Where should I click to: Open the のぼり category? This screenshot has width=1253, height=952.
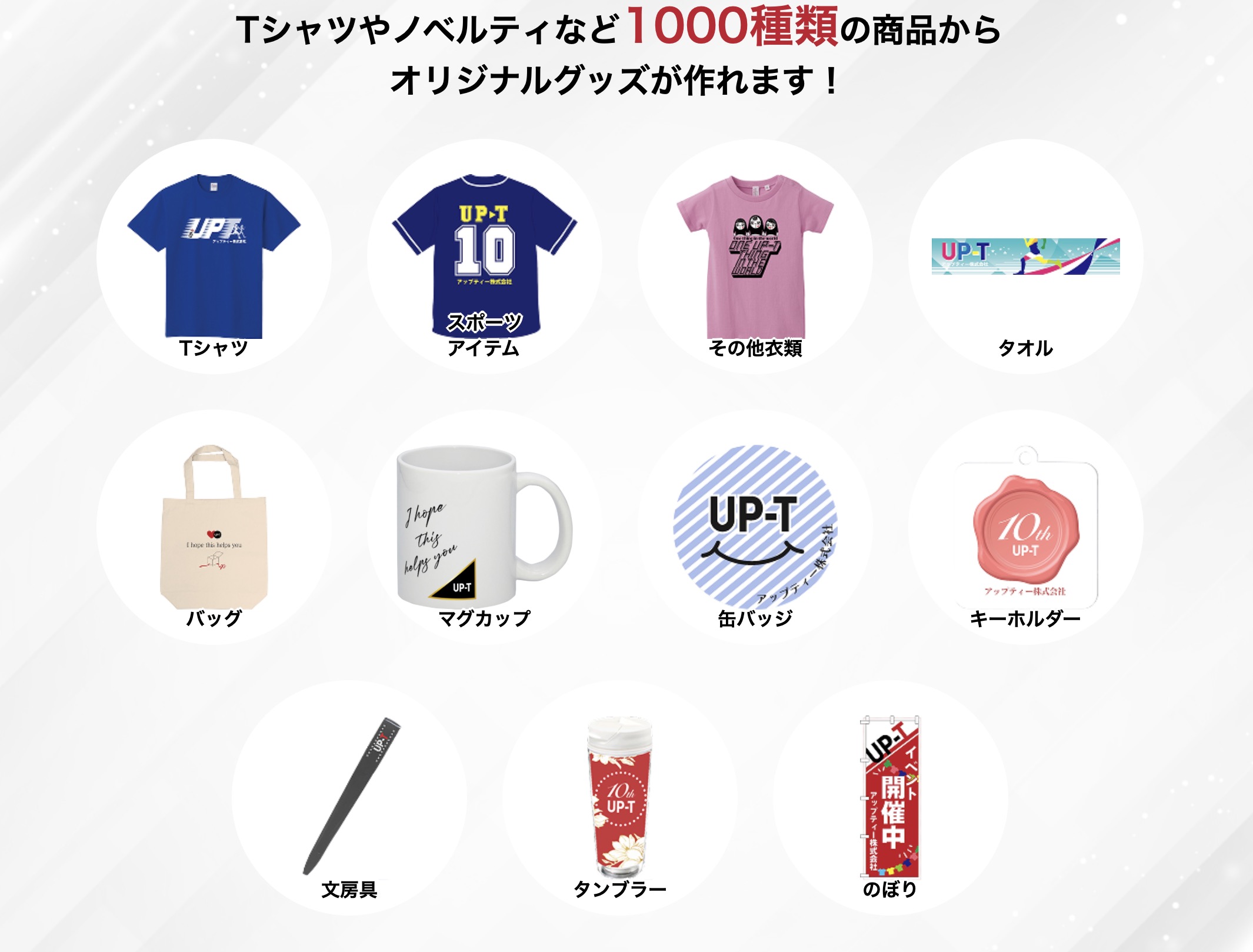pyautogui.click(x=890, y=798)
